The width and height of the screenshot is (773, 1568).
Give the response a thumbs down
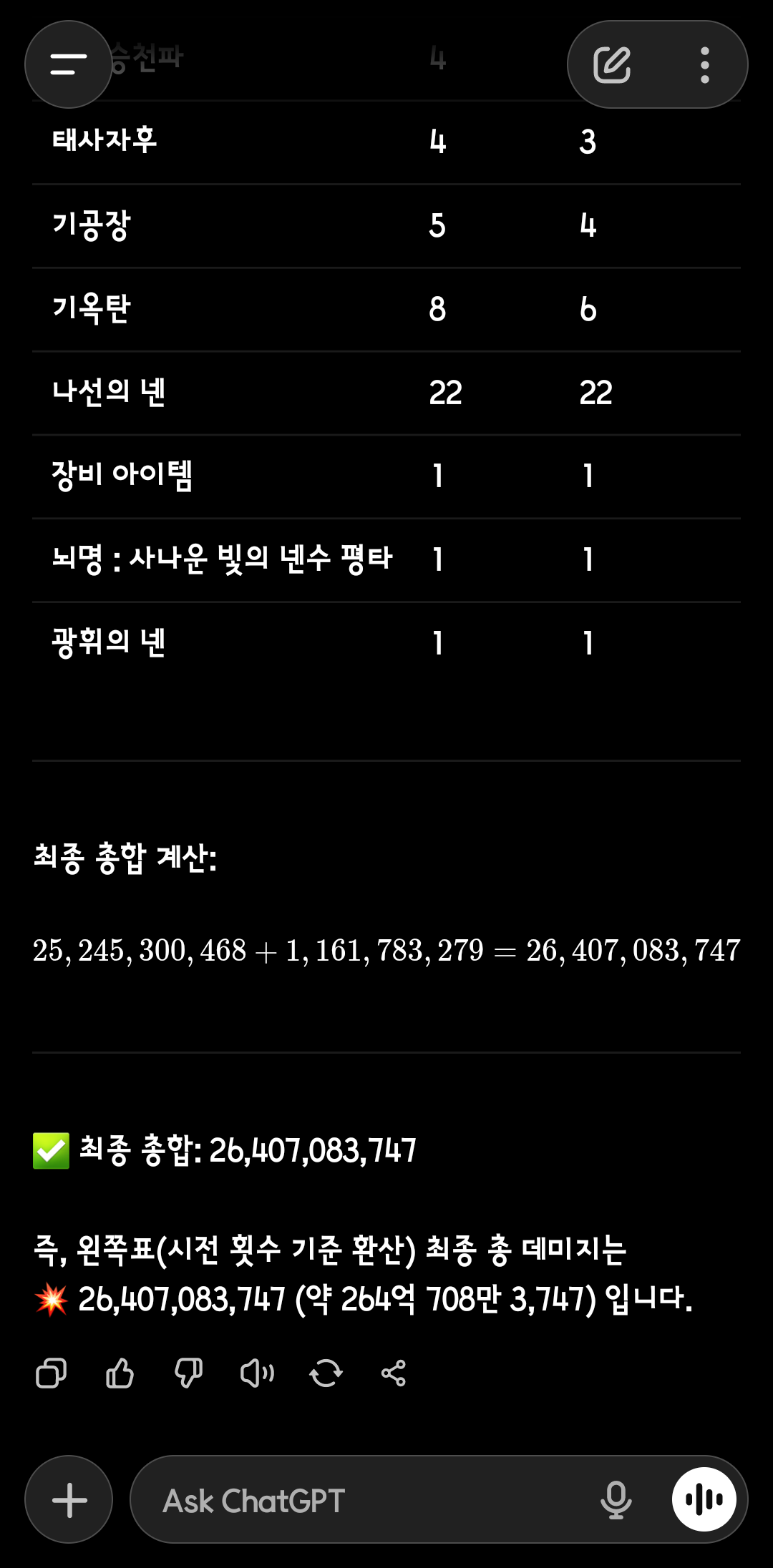click(188, 1373)
